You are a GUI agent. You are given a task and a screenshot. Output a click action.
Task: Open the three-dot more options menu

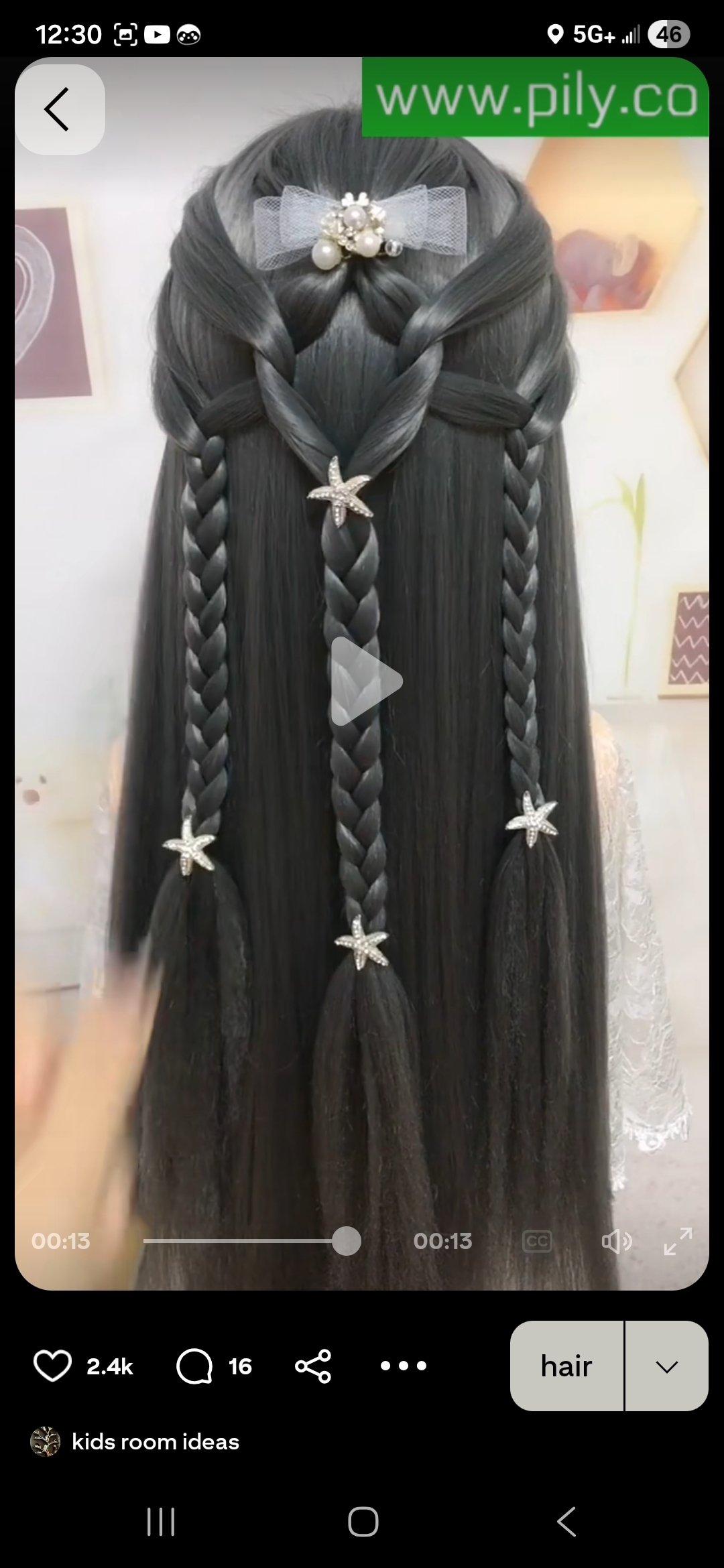(403, 1366)
